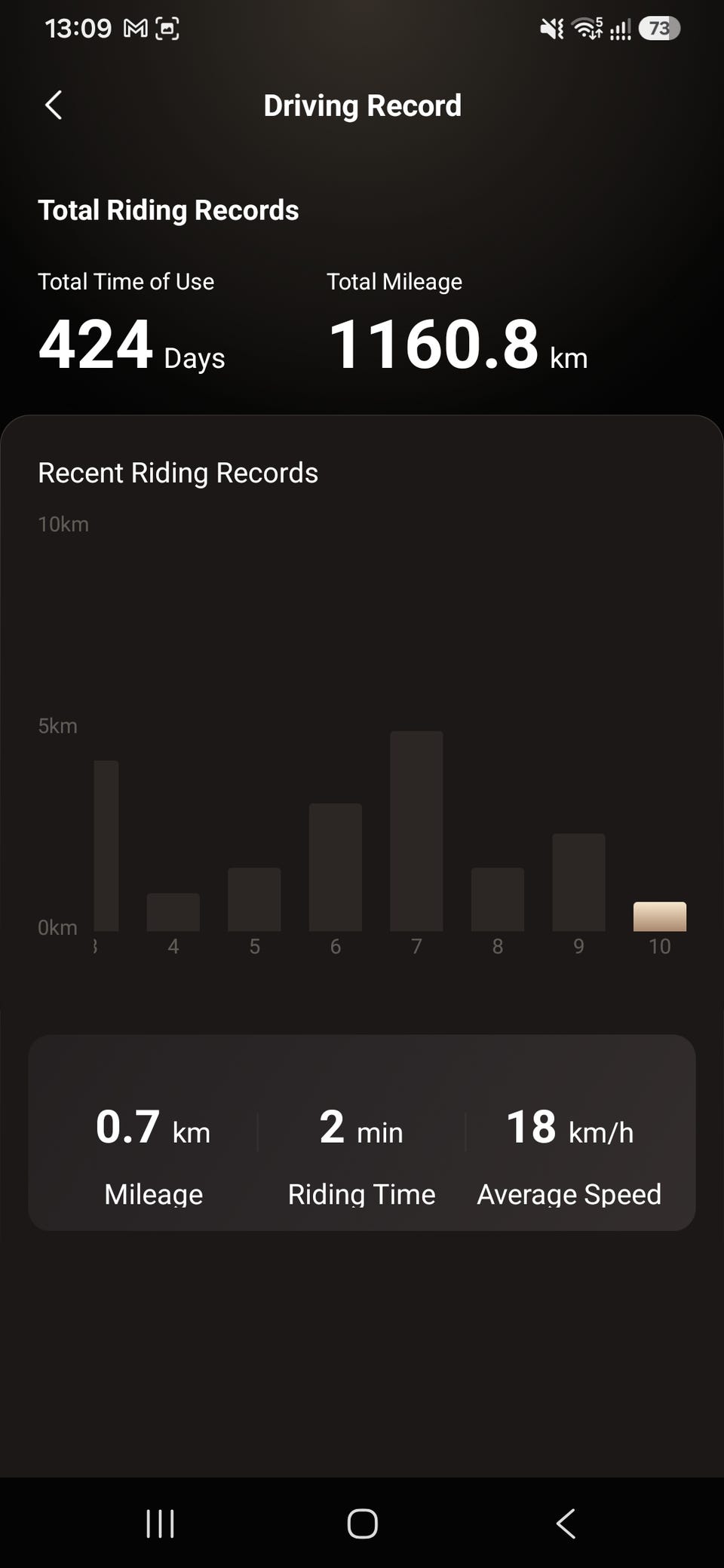Viewport: 724px width, 1568px height.
Task: Open recent apps from navigation bar
Action: (x=160, y=1524)
